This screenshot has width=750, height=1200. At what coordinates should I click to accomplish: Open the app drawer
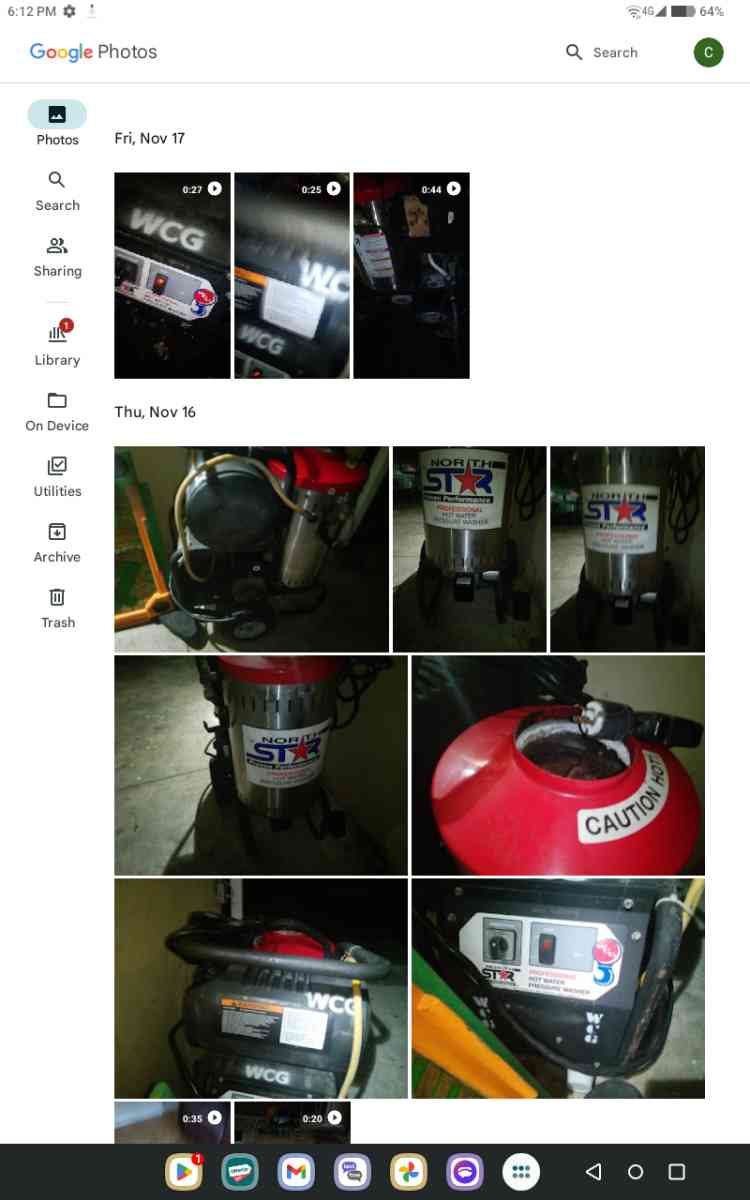click(521, 1171)
